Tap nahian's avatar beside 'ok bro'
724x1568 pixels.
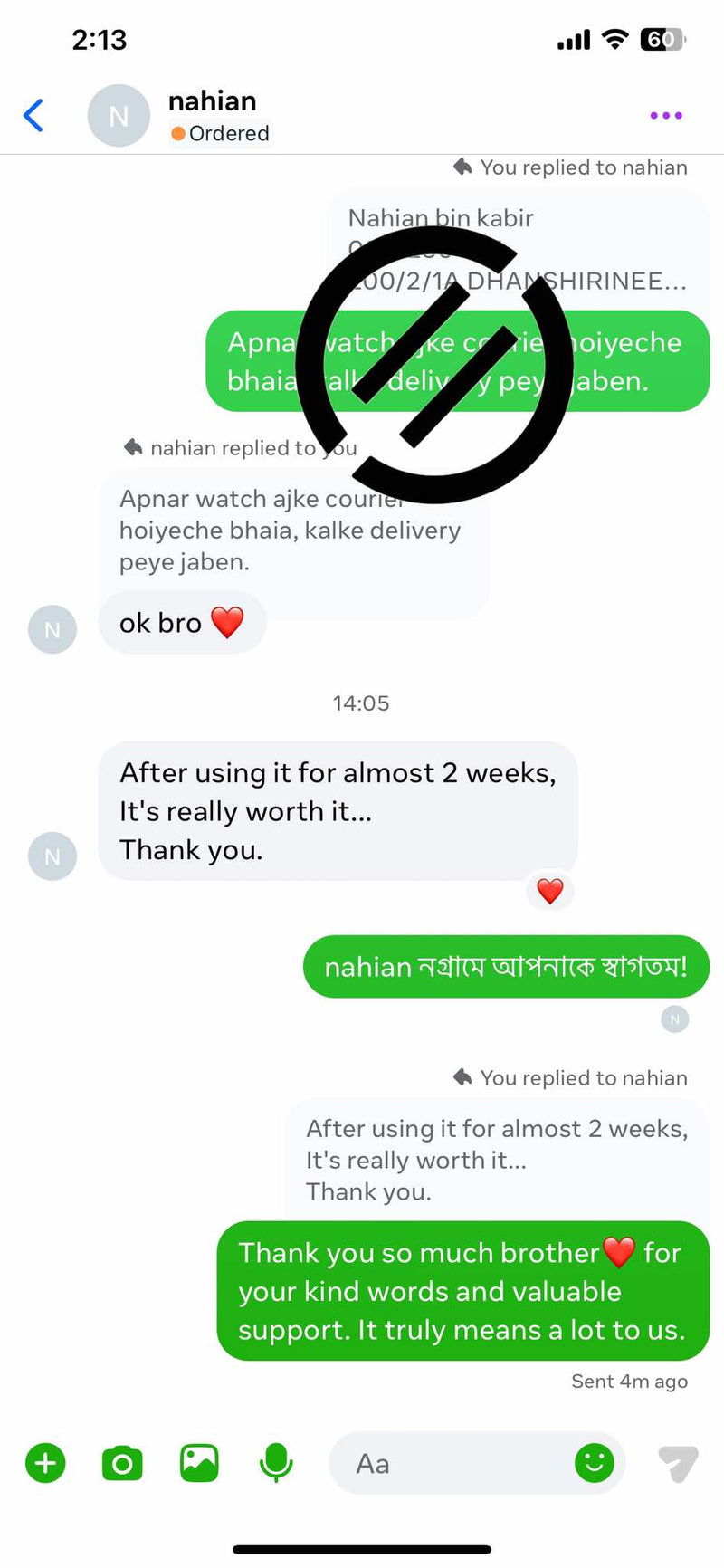[52, 628]
